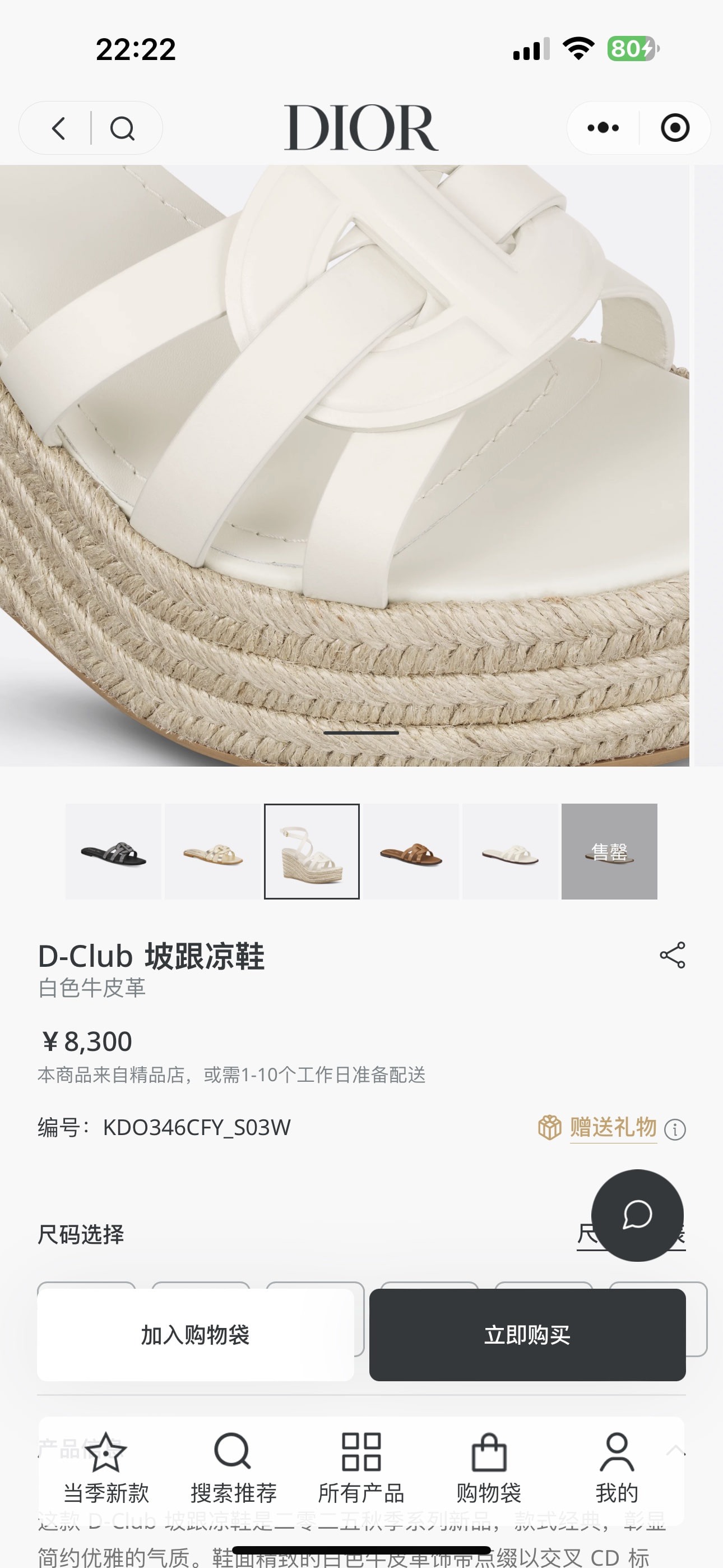Share this D-Club sandal product
The height and width of the screenshot is (1568, 723).
click(673, 955)
